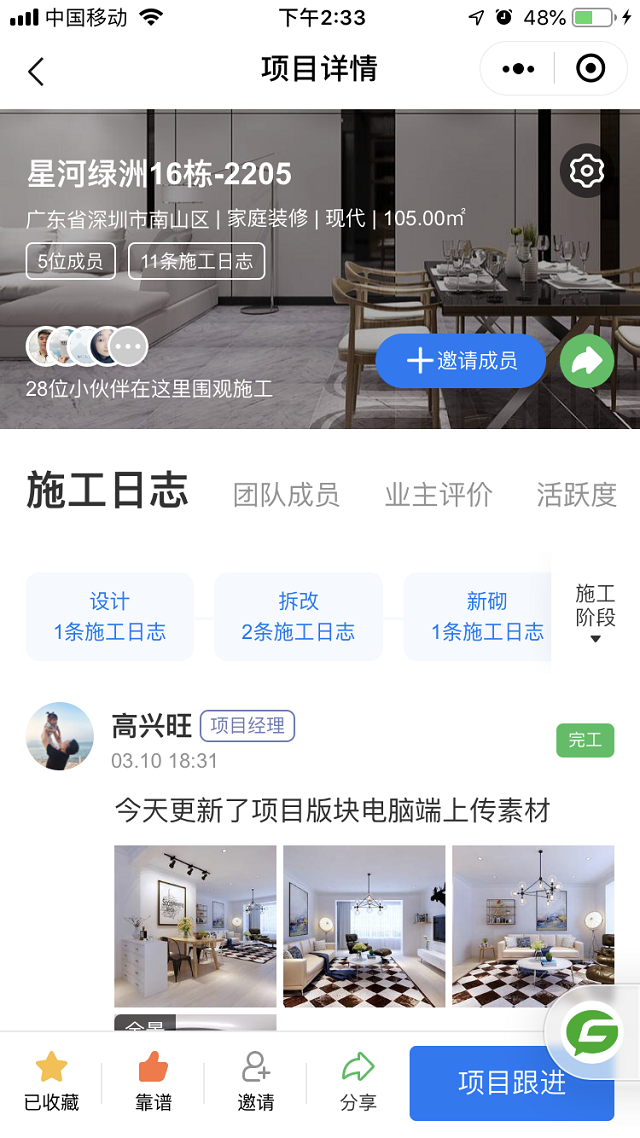640x1138 pixels.
Task: Tap the green share arrow on the banner
Action: tap(587, 361)
